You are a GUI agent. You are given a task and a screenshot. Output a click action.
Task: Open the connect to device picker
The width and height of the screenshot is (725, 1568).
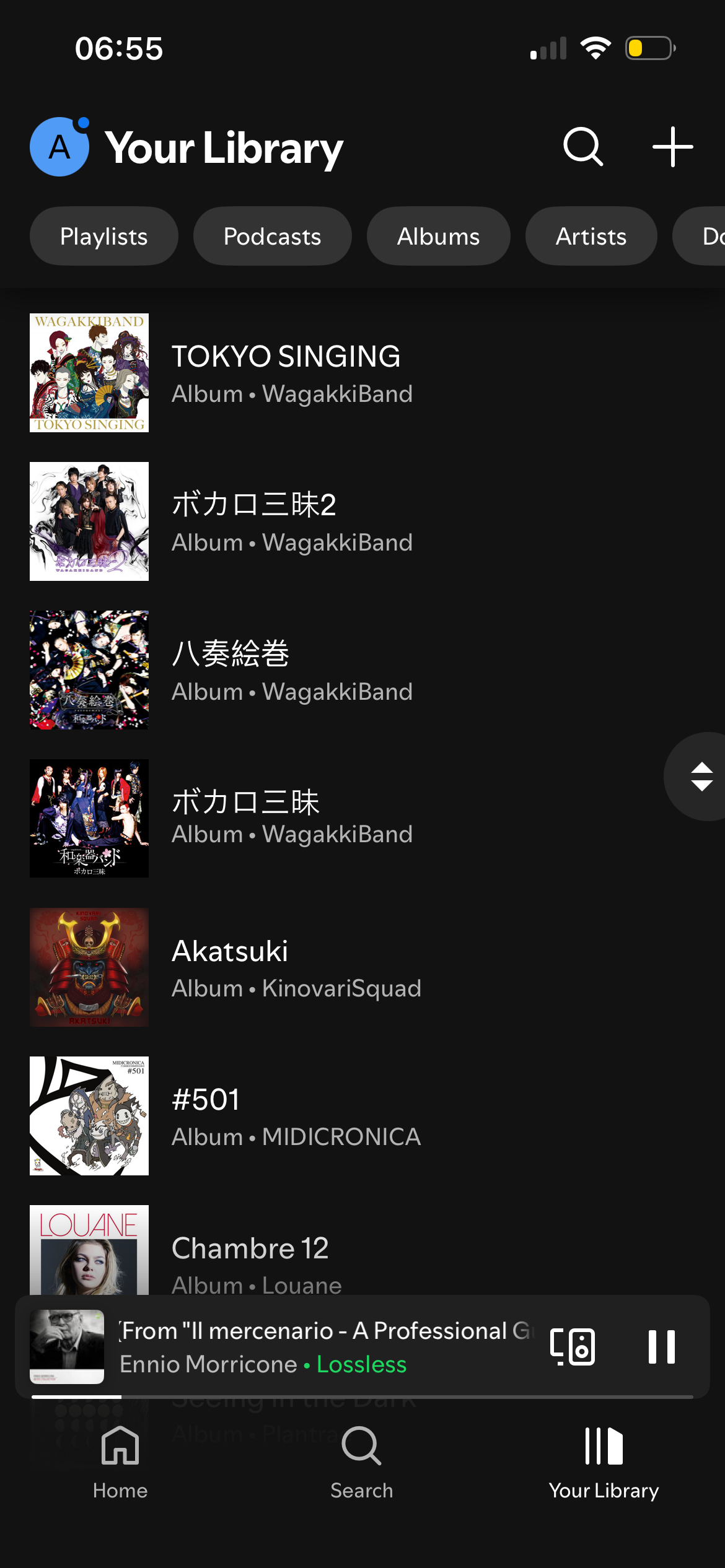pos(573,1346)
